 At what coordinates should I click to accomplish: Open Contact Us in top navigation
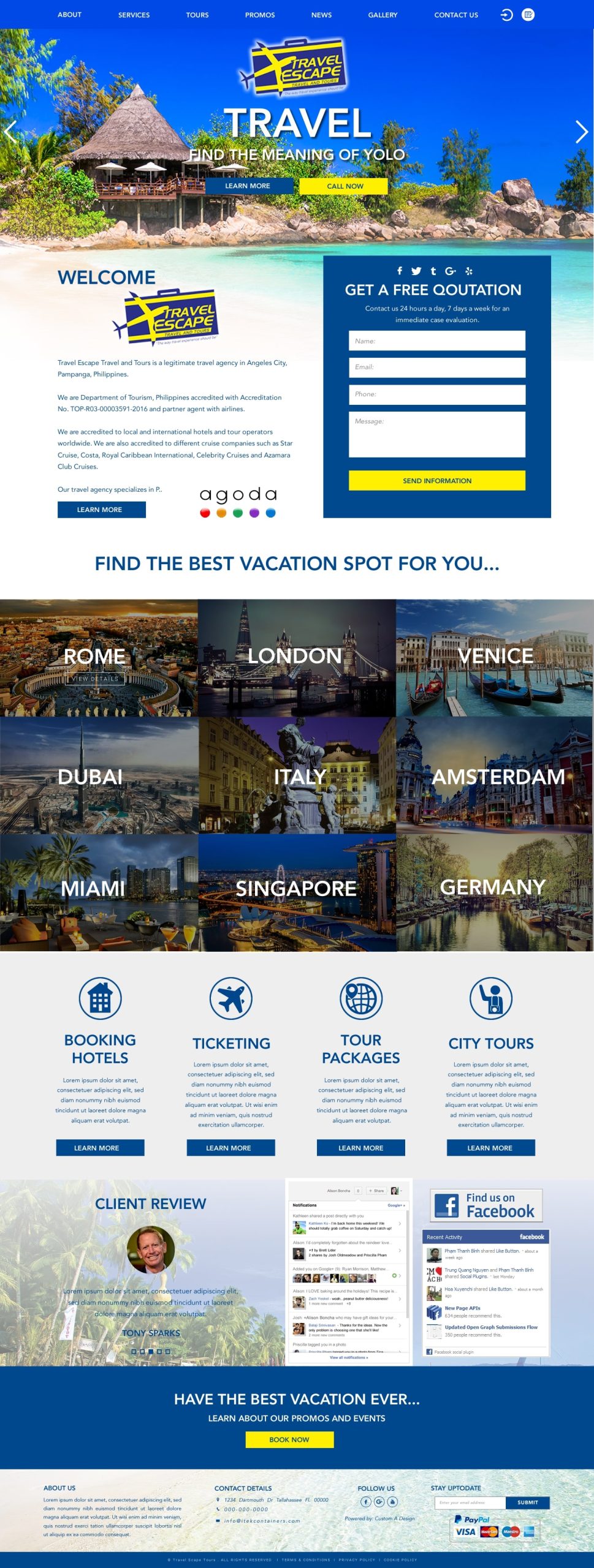click(455, 15)
